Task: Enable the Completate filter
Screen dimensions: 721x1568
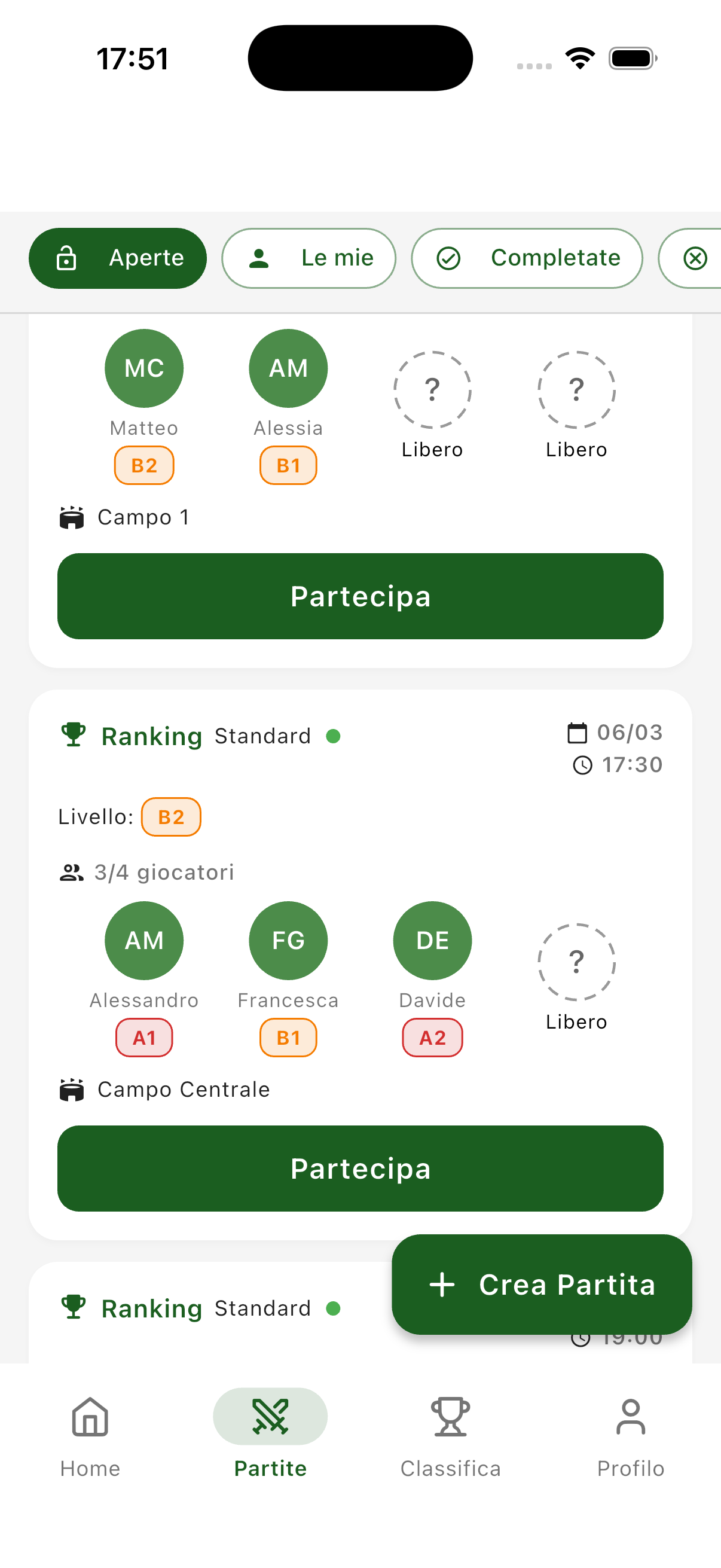Action: pyautogui.click(x=527, y=258)
